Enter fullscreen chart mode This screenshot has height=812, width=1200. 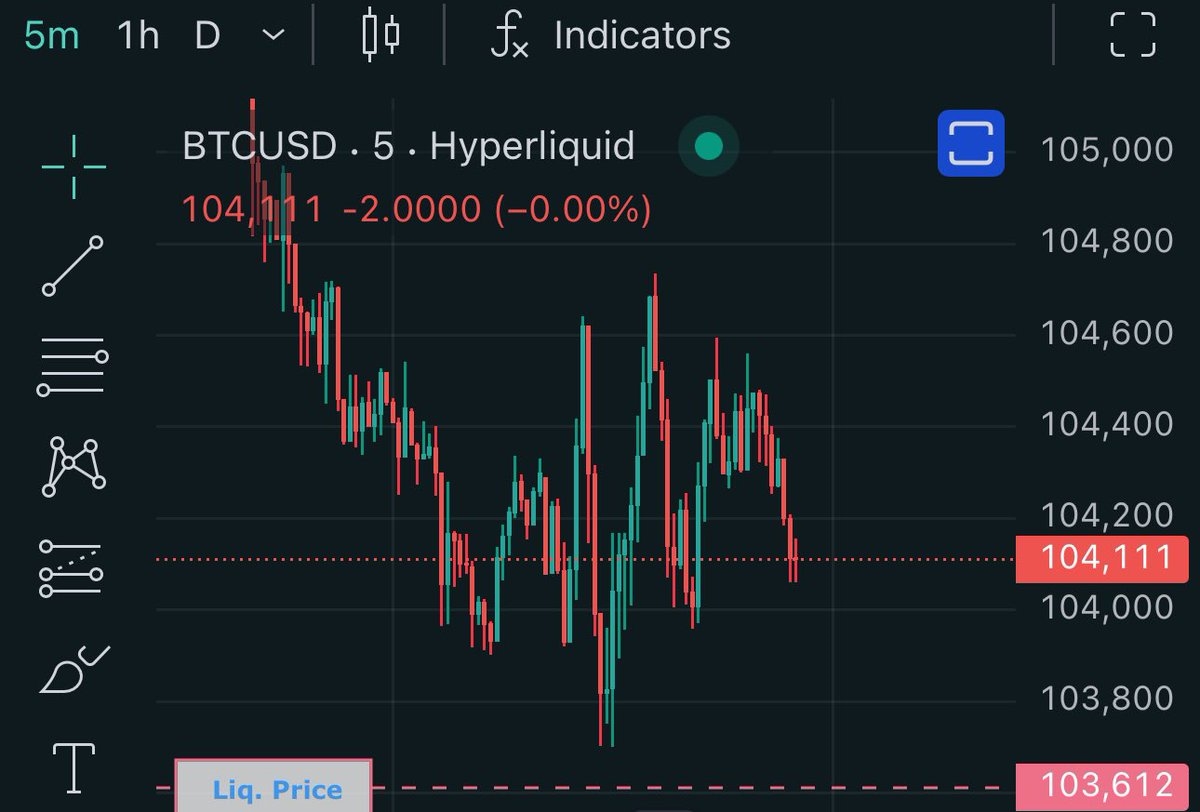[1133, 35]
